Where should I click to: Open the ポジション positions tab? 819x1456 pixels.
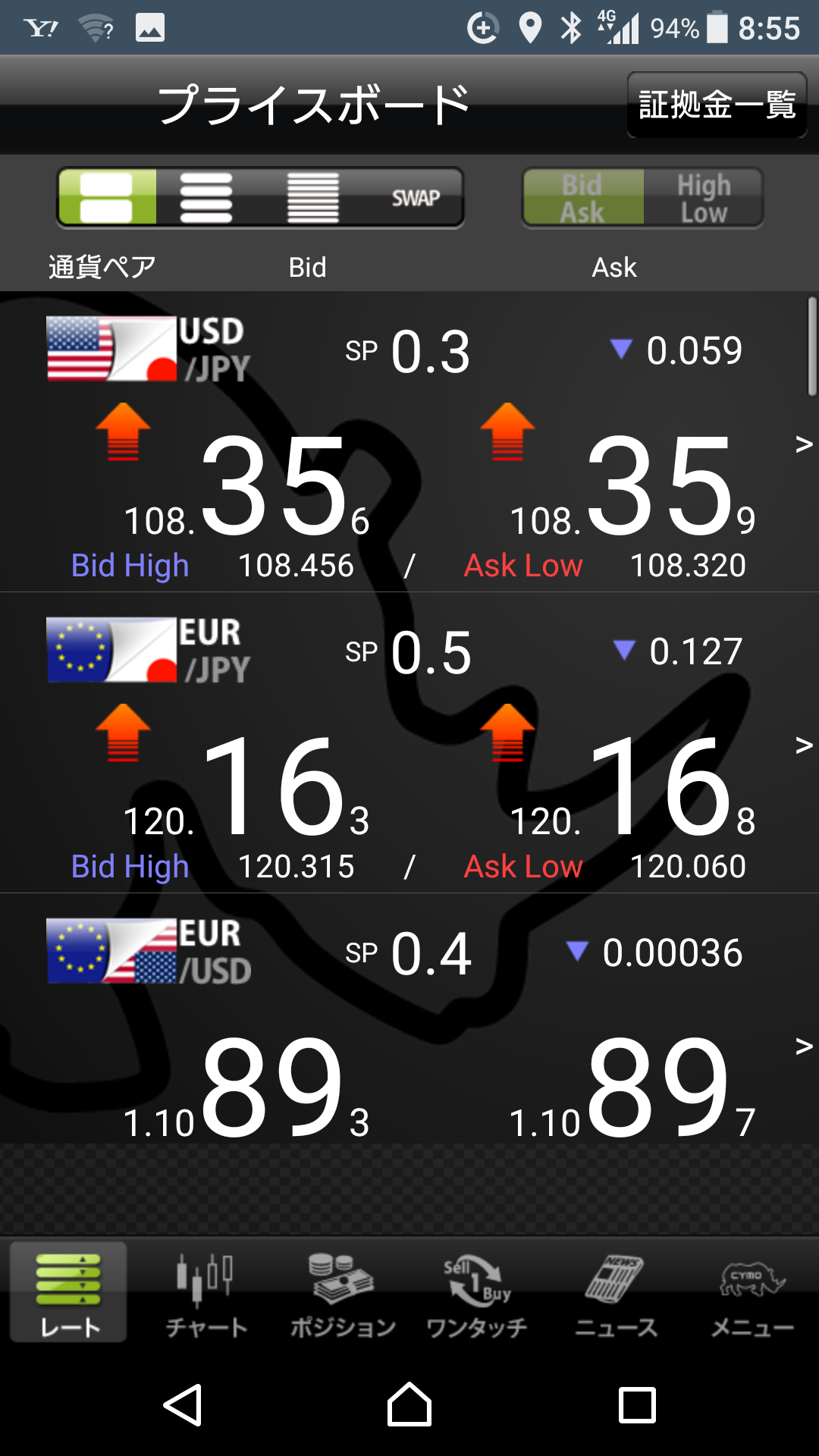(x=342, y=1294)
